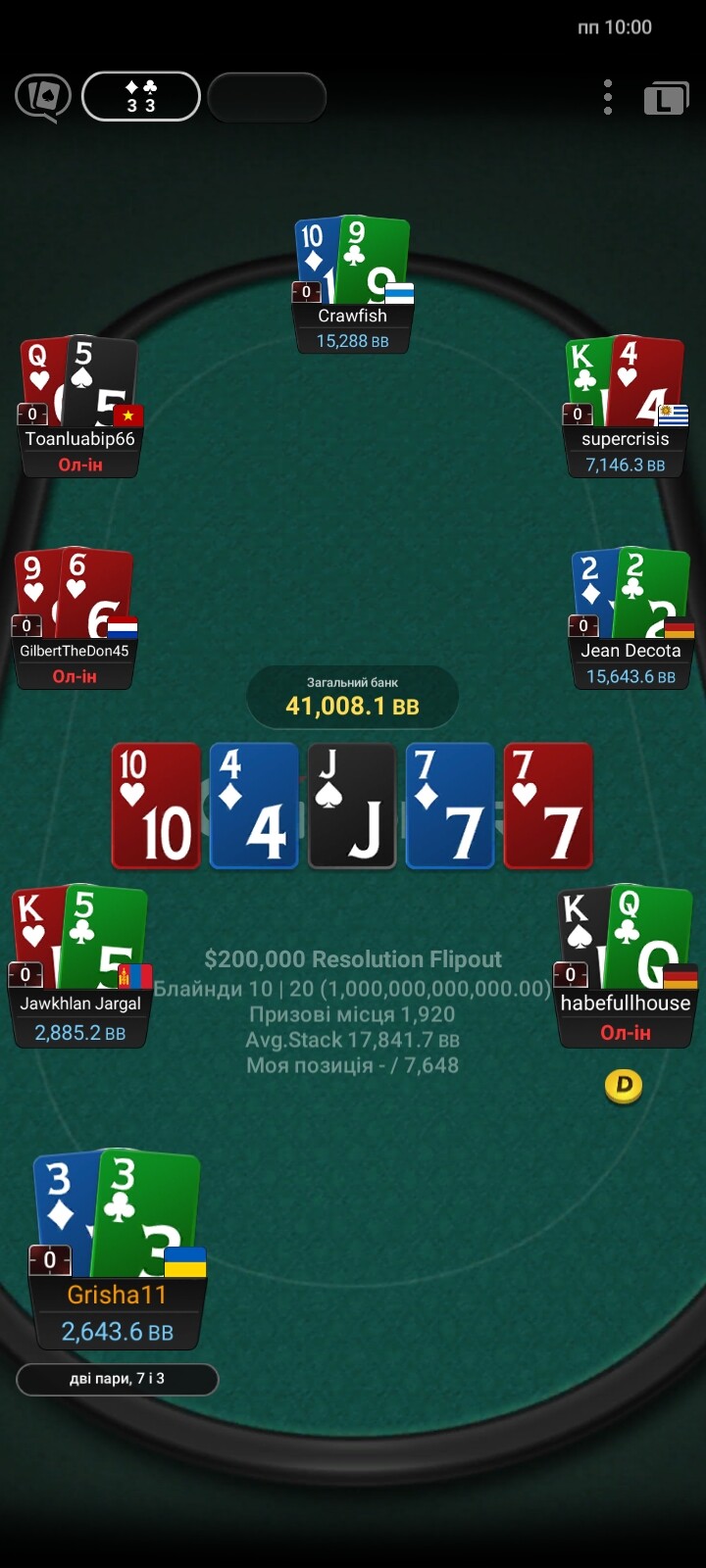The height and width of the screenshot is (1568, 706).
Task: Open the empty table slot tab
Action: coord(267,97)
